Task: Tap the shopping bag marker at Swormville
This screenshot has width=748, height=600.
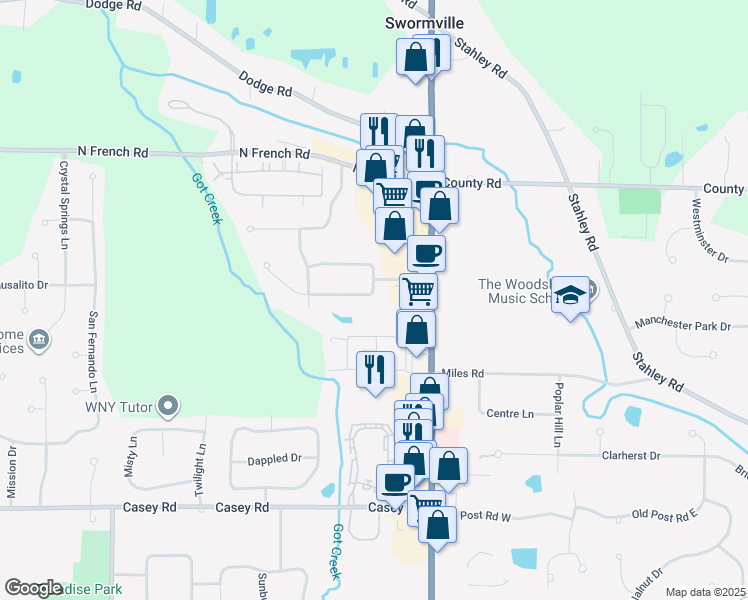Action: (x=416, y=57)
